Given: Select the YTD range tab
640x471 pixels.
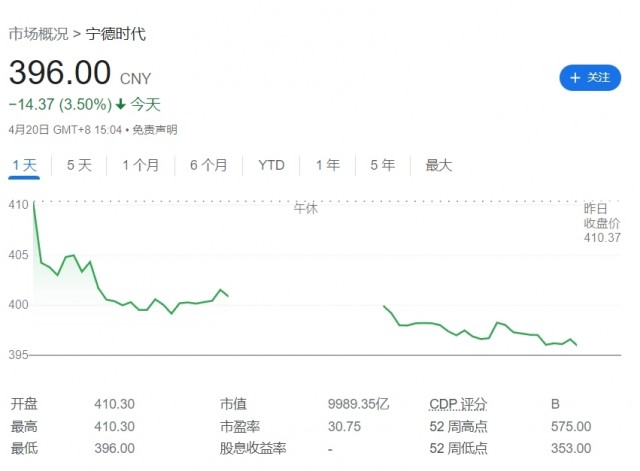Looking at the screenshot, I should pos(271,165).
